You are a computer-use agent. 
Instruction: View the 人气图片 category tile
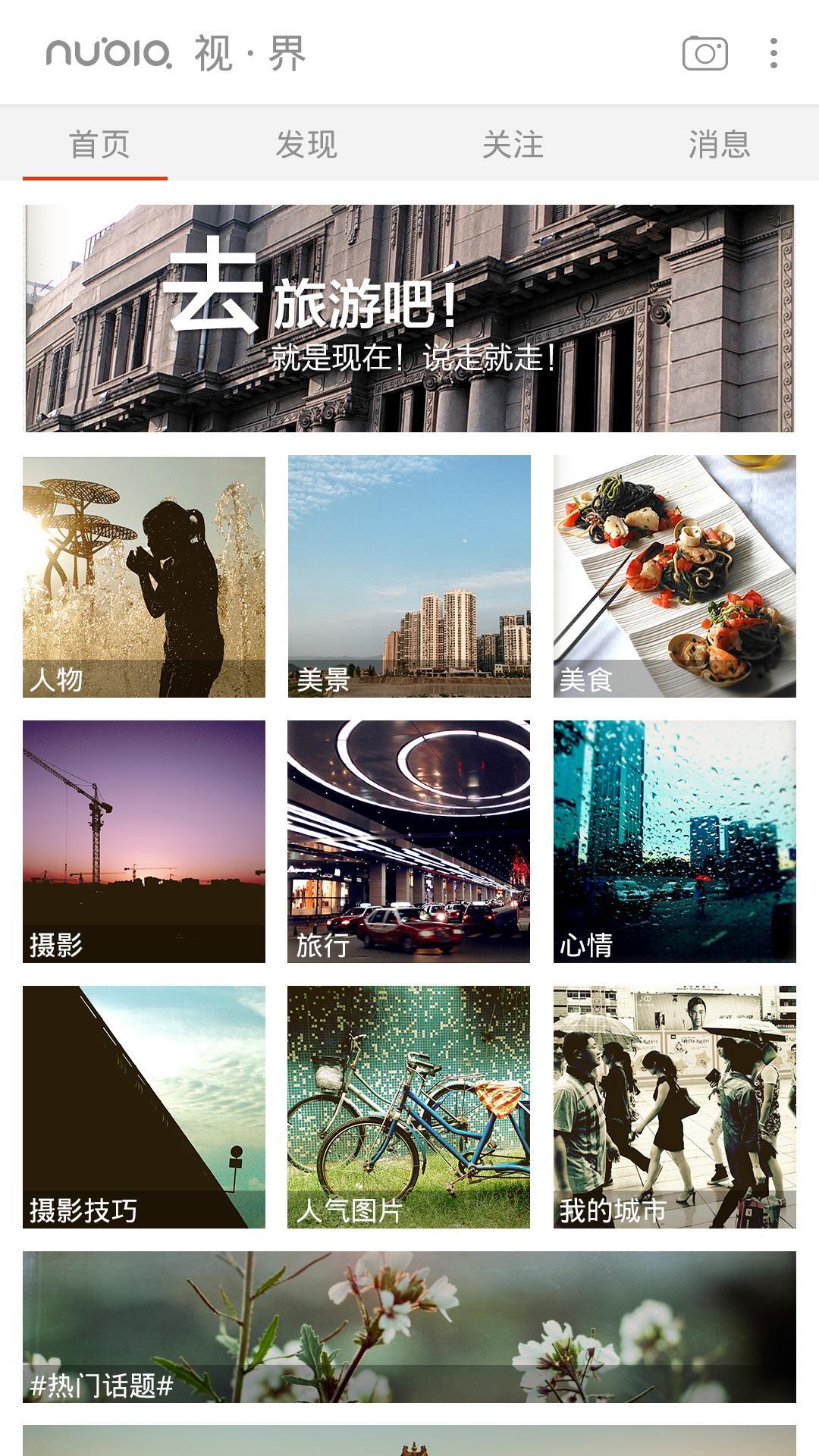(x=409, y=1107)
